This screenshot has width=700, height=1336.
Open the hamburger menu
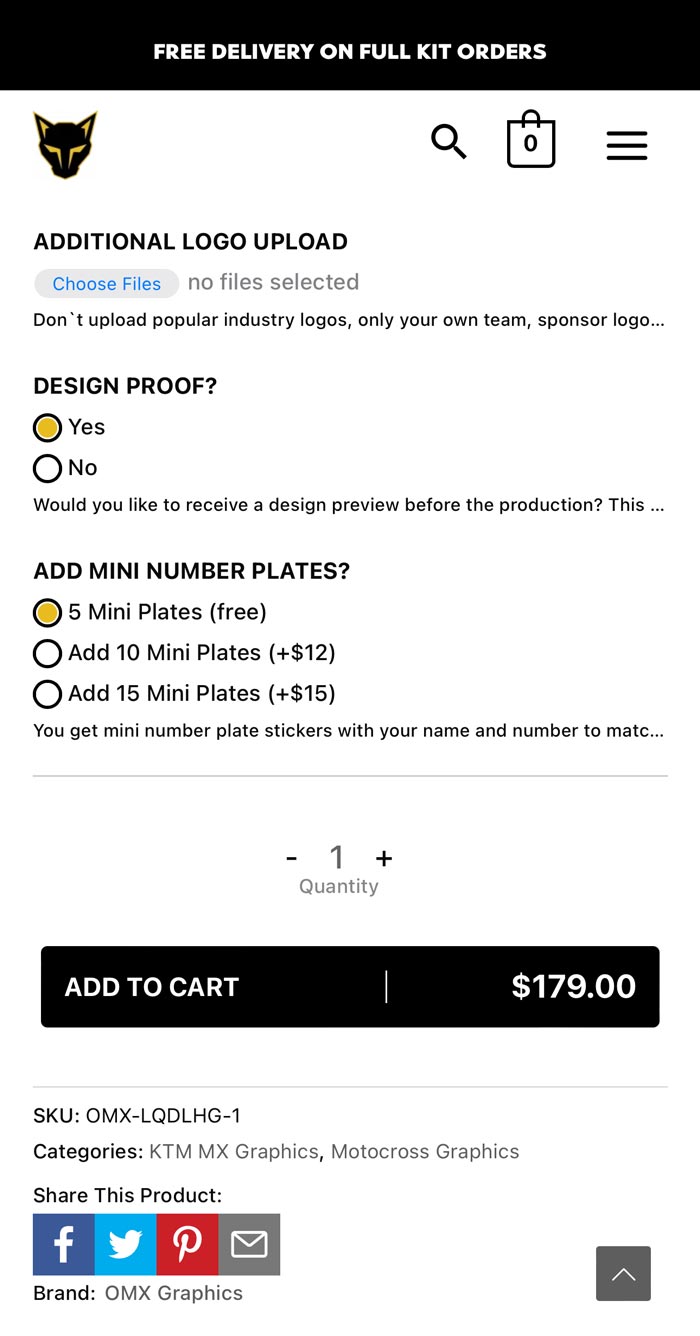click(x=627, y=146)
